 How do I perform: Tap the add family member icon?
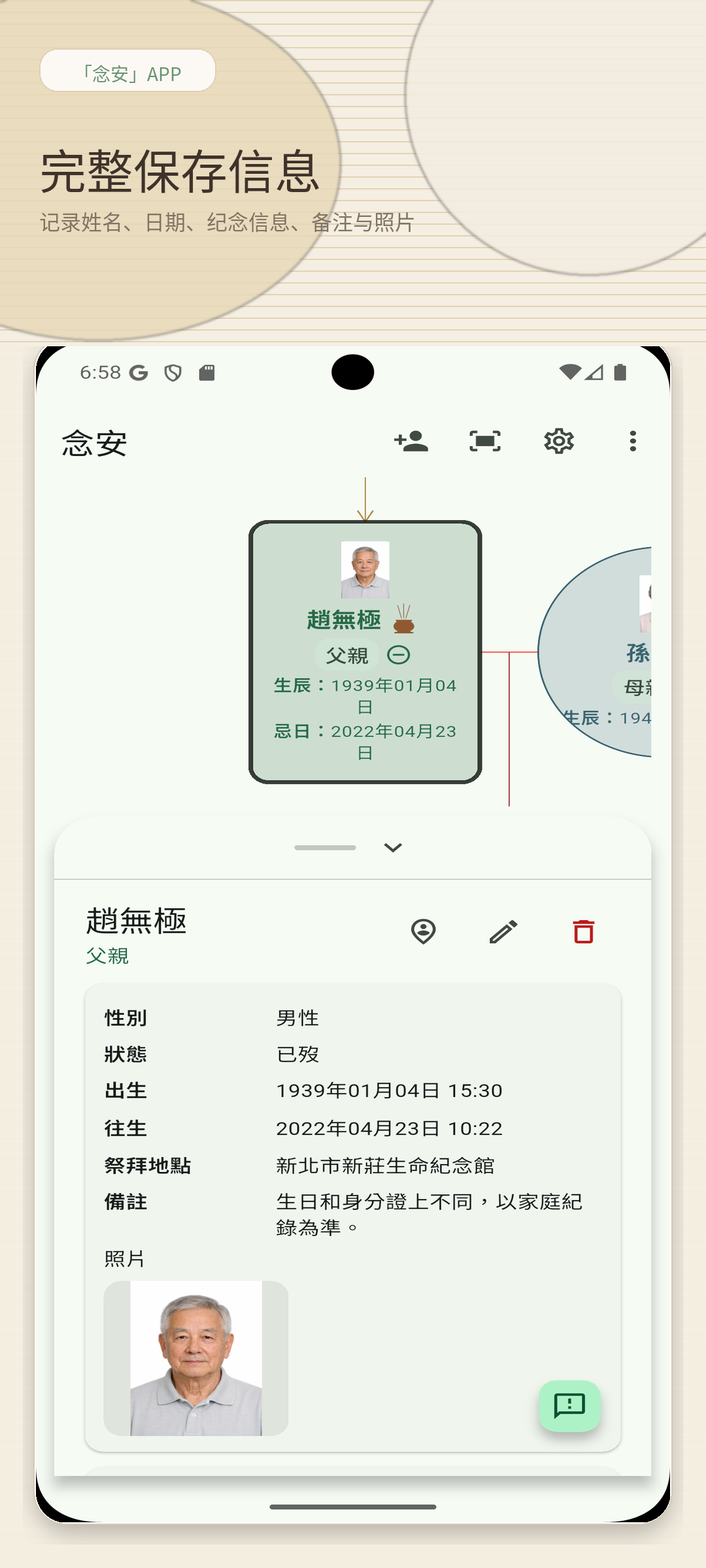[411, 441]
